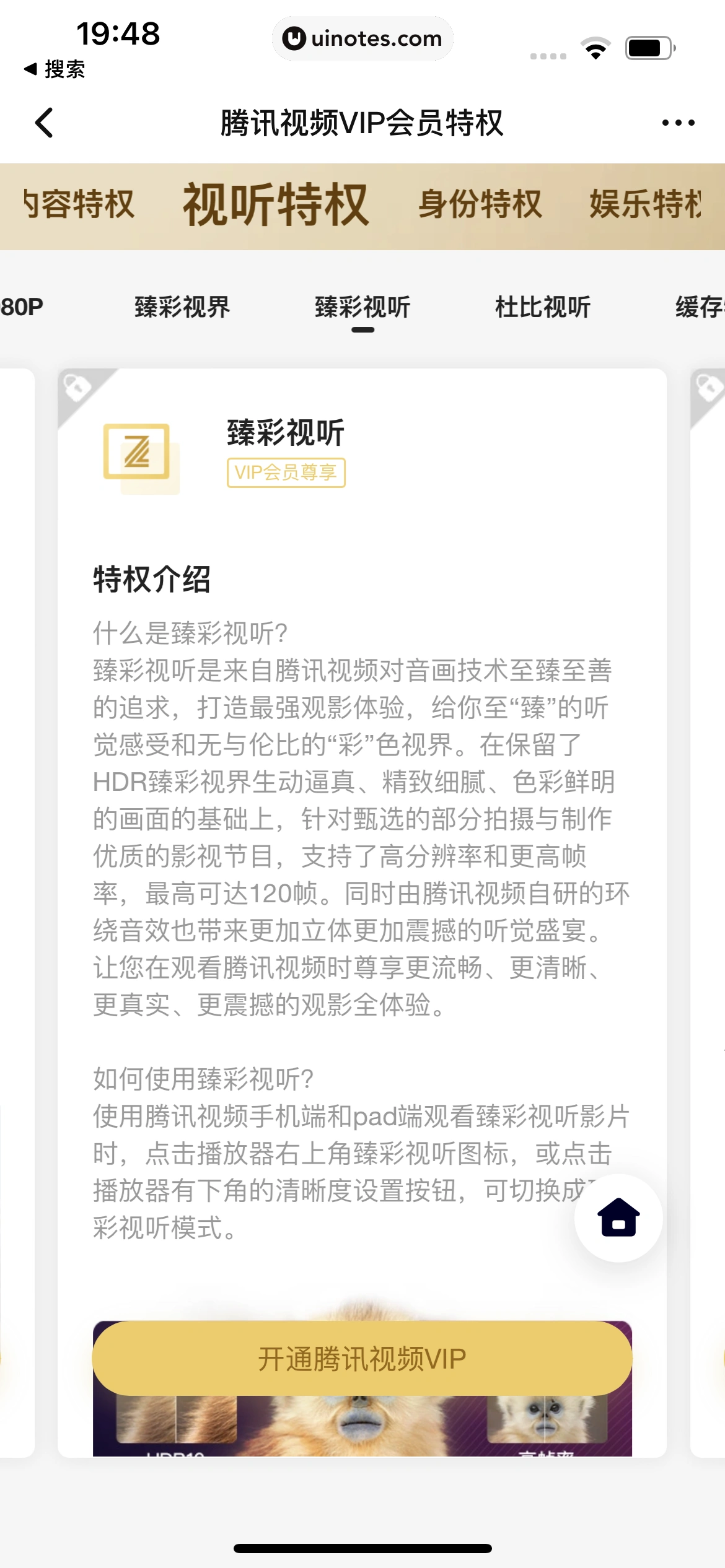The height and width of the screenshot is (1568, 725).
Task: Switch to 身份特权 category tab
Action: point(480,205)
